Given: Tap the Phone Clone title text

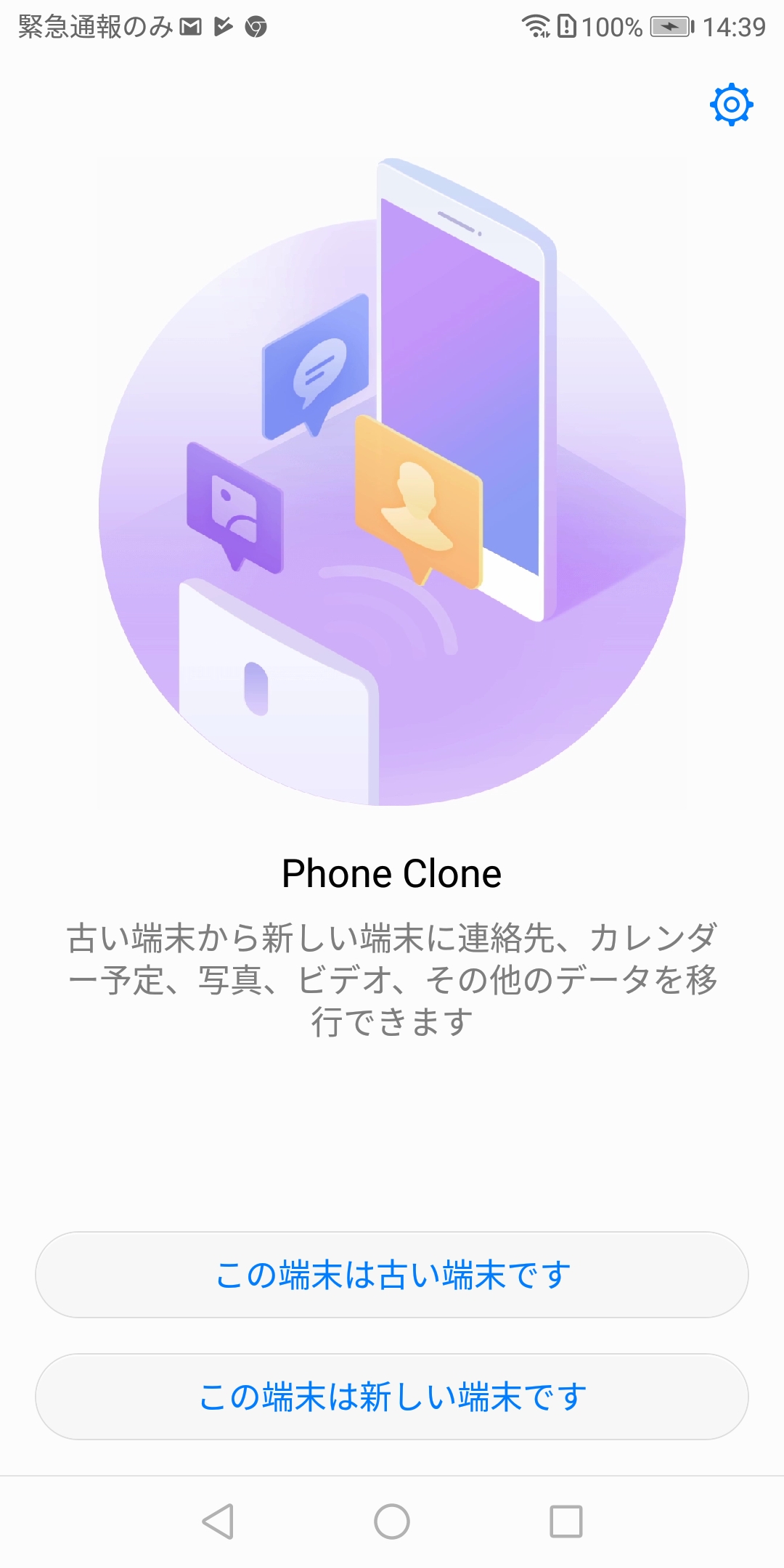Looking at the screenshot, I should click(x=392, y=875).
